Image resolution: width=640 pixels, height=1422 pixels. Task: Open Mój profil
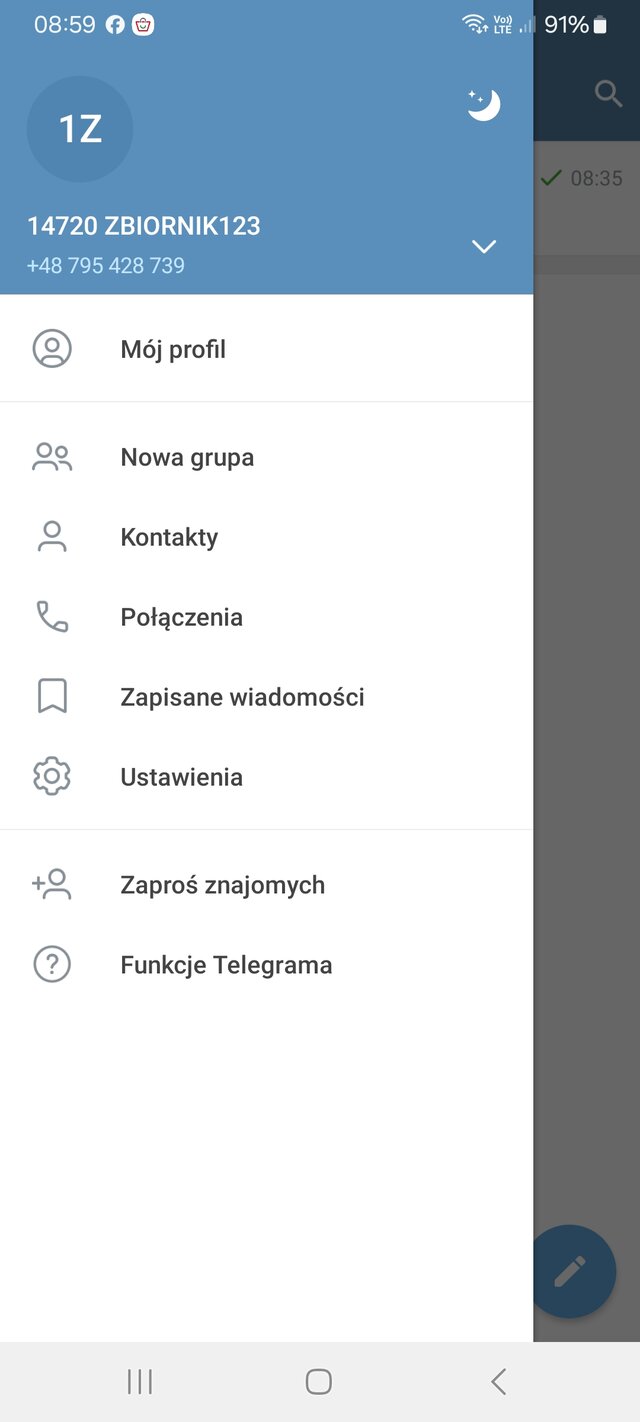(266, 349)
